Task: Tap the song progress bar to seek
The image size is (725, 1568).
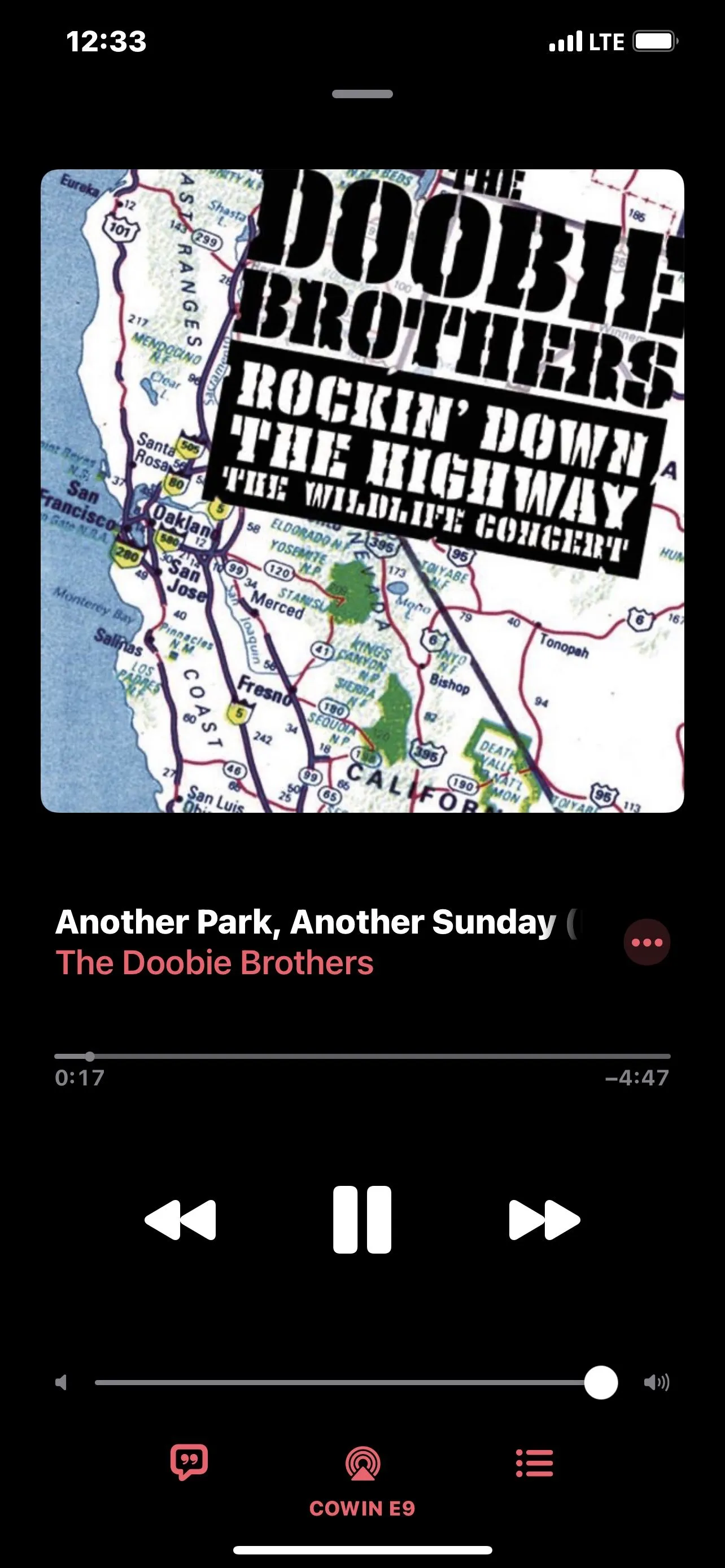Action: tap(362, 1056)
